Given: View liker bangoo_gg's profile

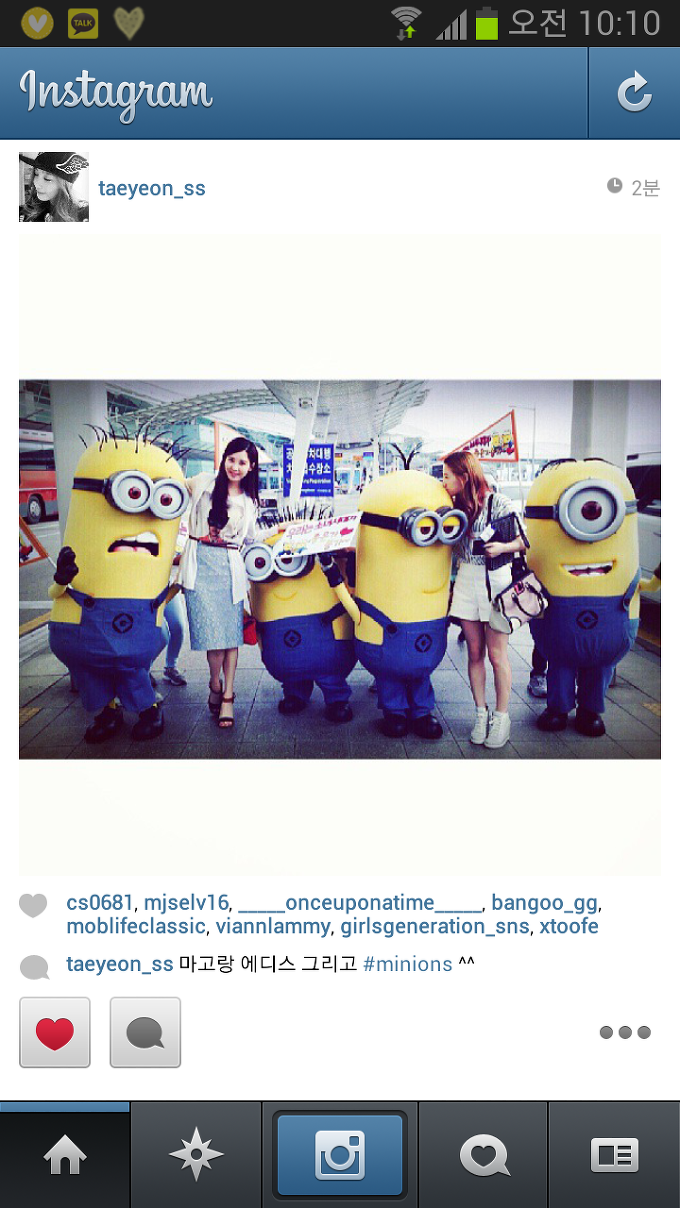Looking at the screenshot, I should point(544,903).
